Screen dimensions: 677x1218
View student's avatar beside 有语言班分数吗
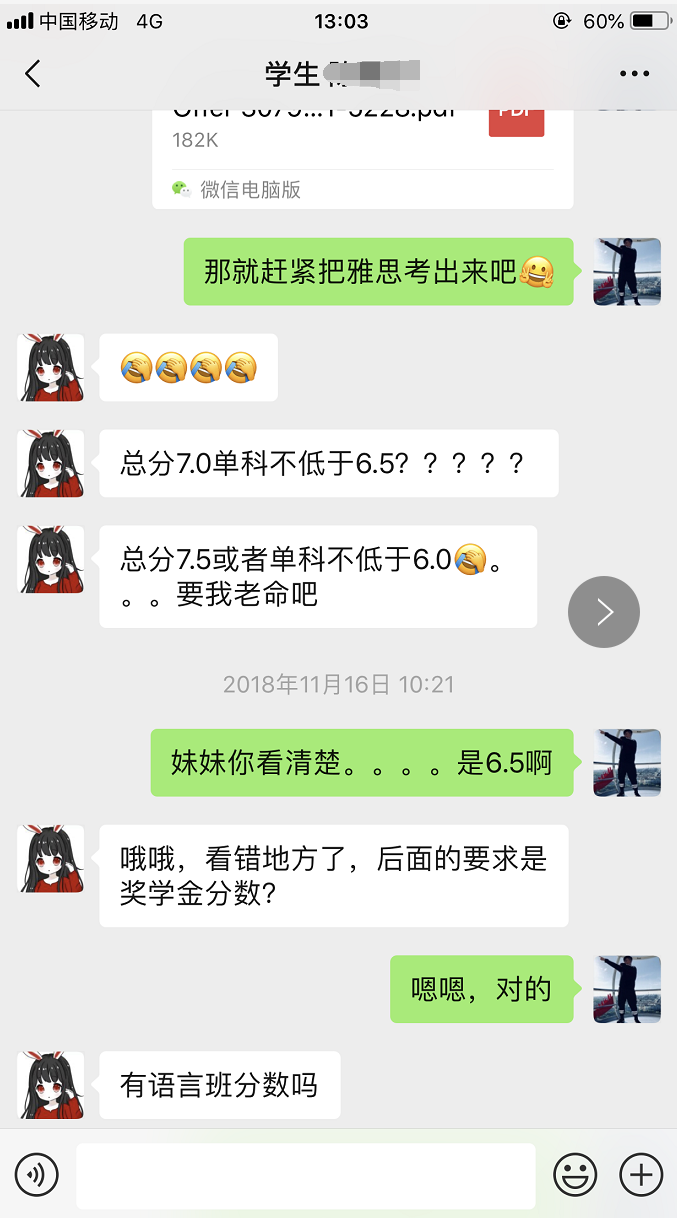click(51, 1085)
